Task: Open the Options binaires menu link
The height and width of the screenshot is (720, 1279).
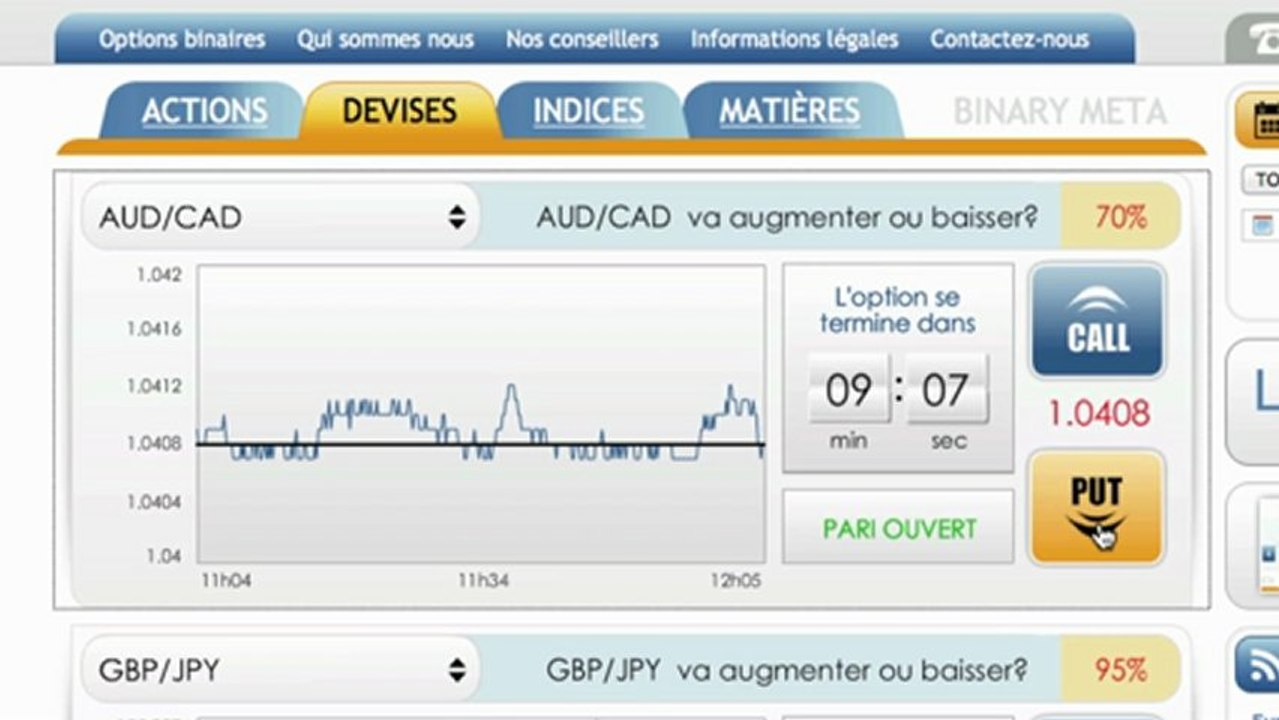Action: click(182, 40)
